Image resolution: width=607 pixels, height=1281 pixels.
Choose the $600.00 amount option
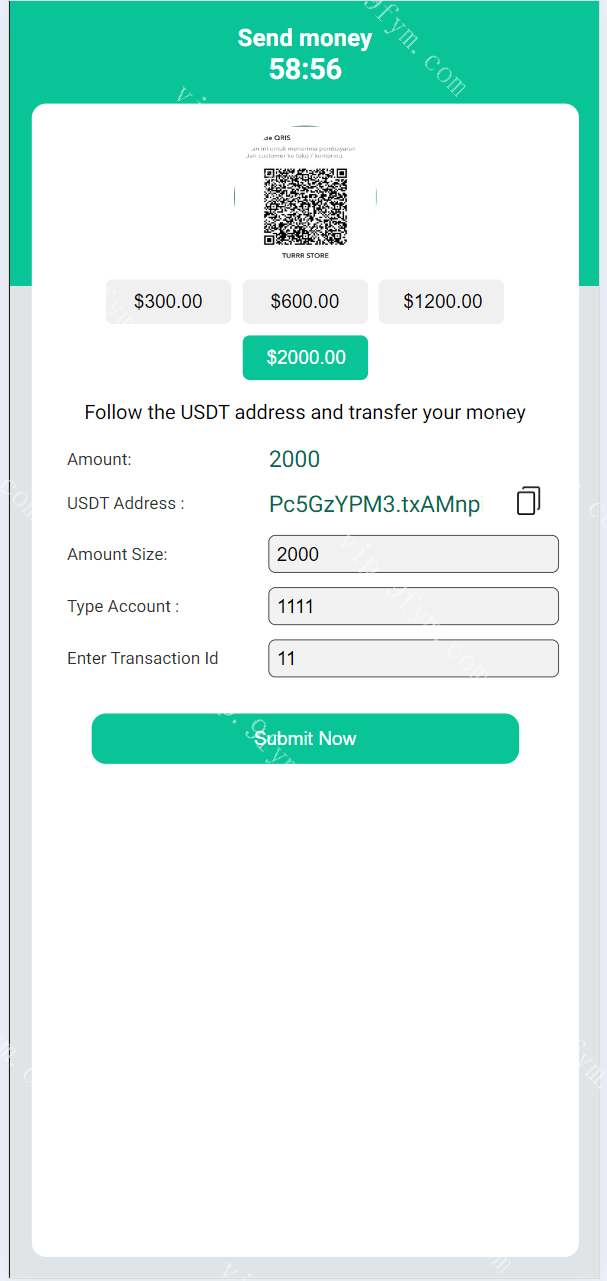(305, 301)
